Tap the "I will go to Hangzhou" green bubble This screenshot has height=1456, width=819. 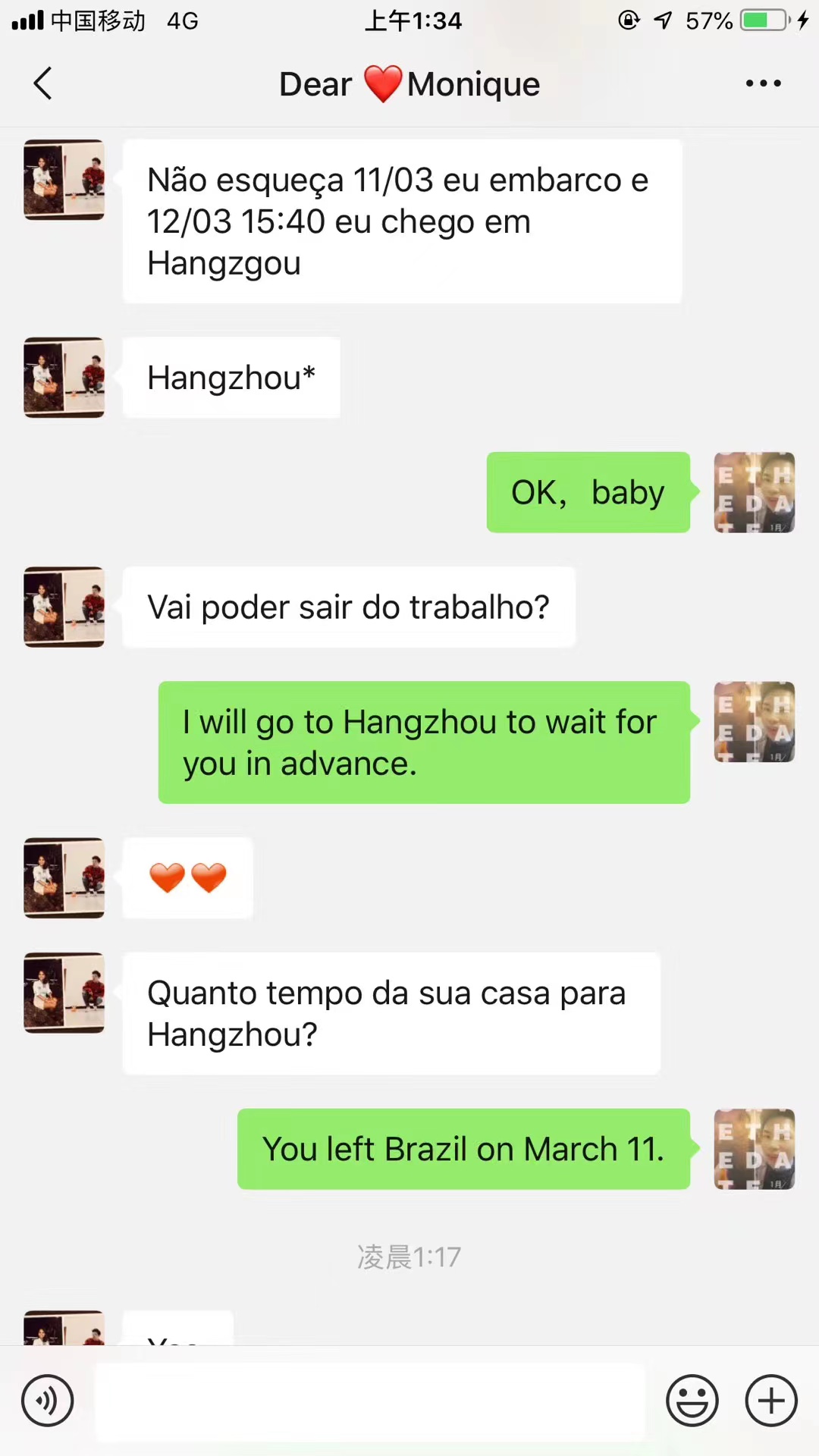(423, 742)
